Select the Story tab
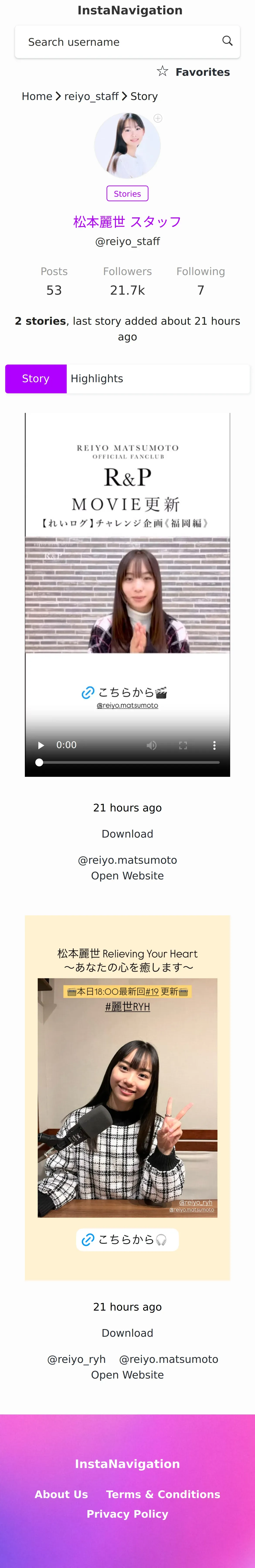Screen dimensions: 255x1568 coord(36,379)
